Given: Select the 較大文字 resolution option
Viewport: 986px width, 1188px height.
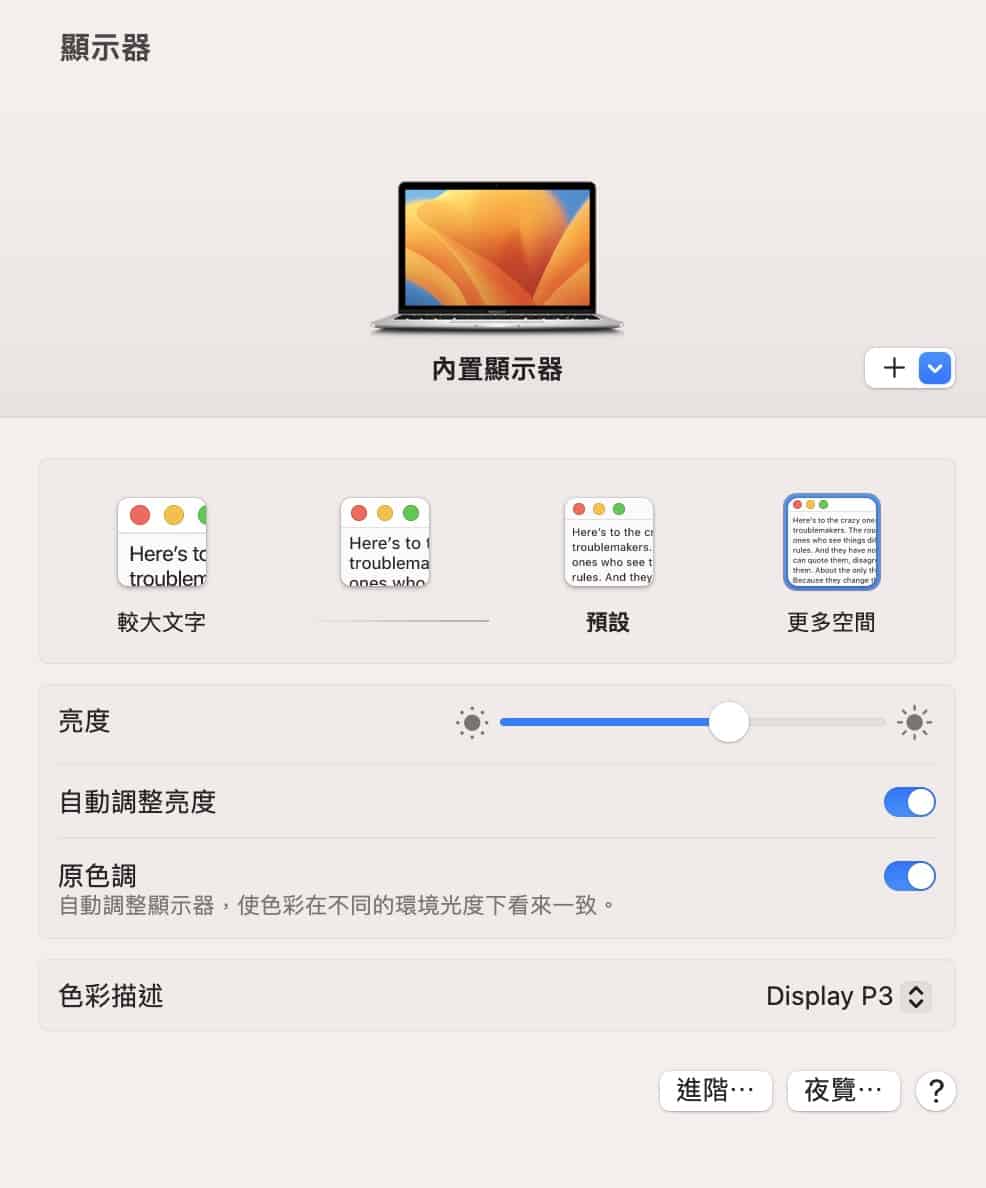Looking at the screenshot, I should click(161, 543).
